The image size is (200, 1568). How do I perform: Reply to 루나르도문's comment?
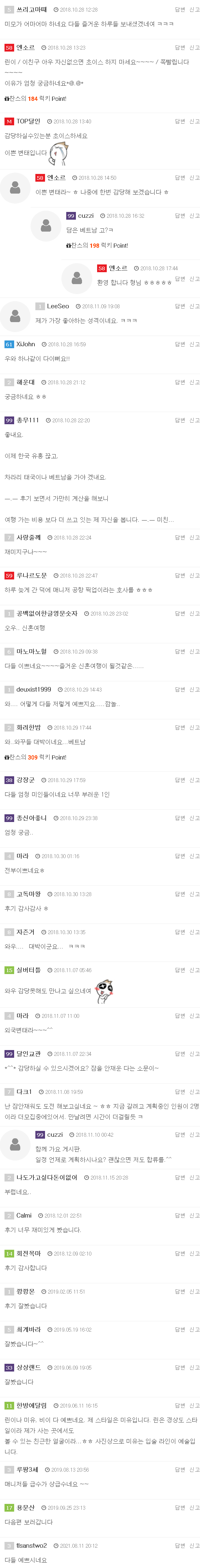click(179, 575)
